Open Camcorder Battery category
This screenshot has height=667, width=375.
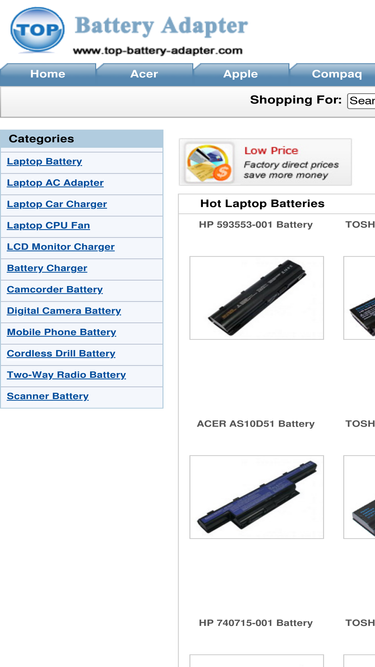pos(55,289)
